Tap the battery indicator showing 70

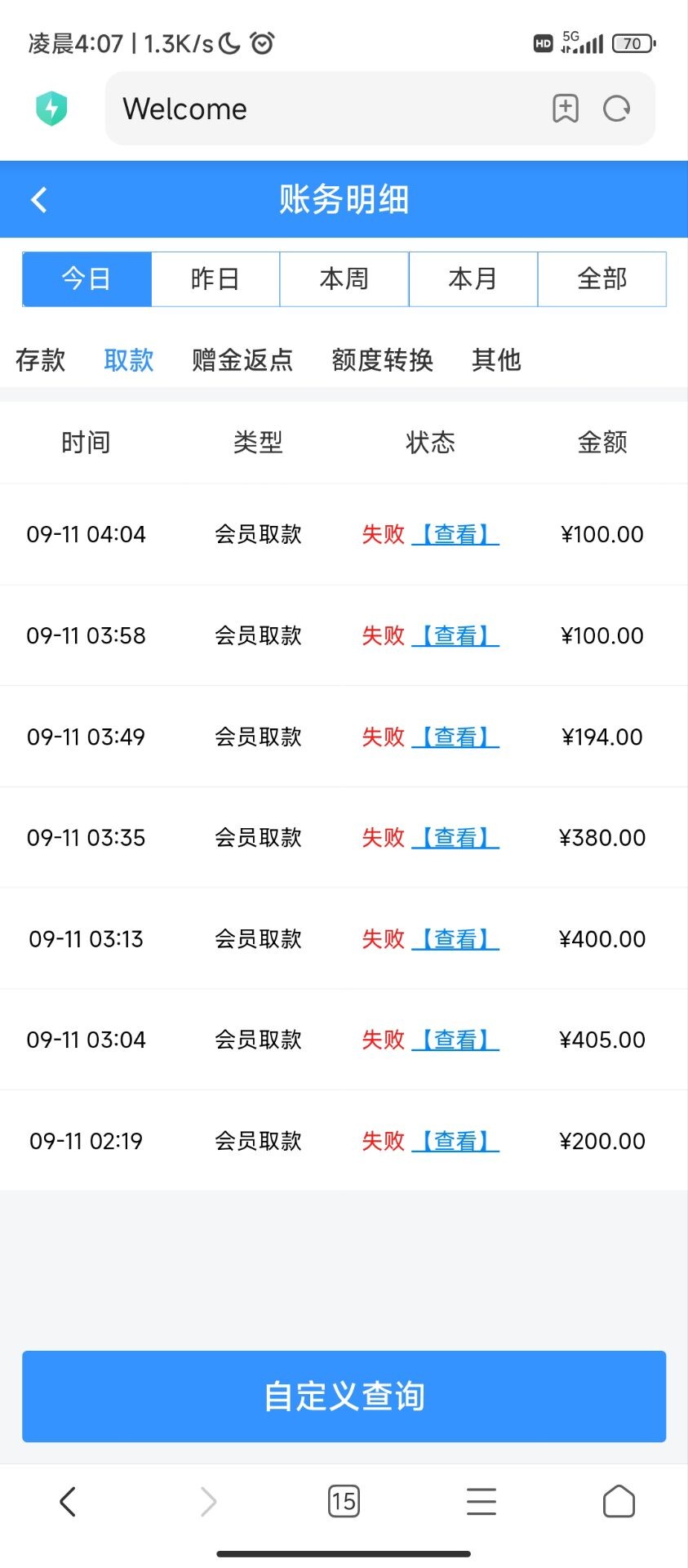pos(630,43)
